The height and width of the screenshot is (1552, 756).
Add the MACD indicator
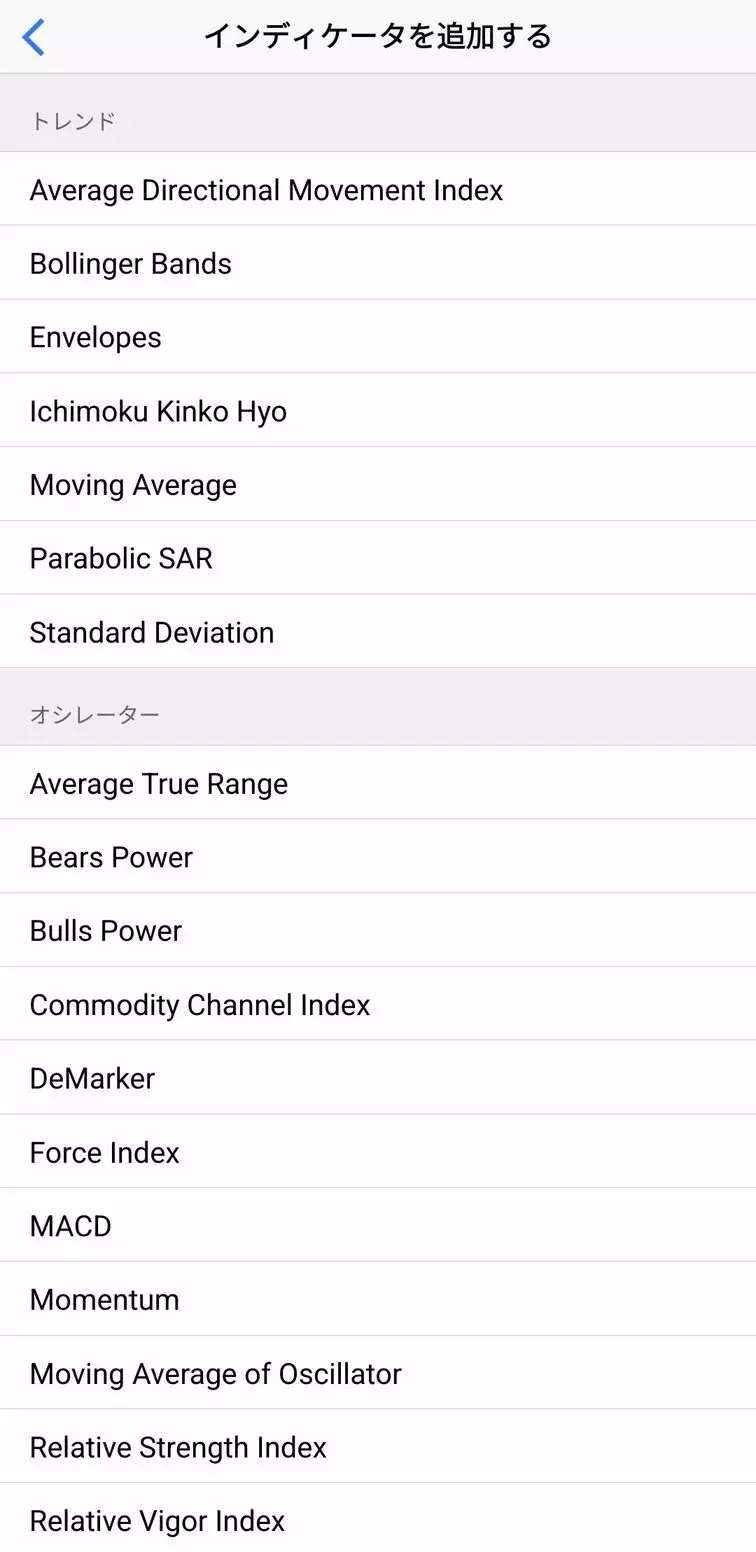coord(378,1226)
